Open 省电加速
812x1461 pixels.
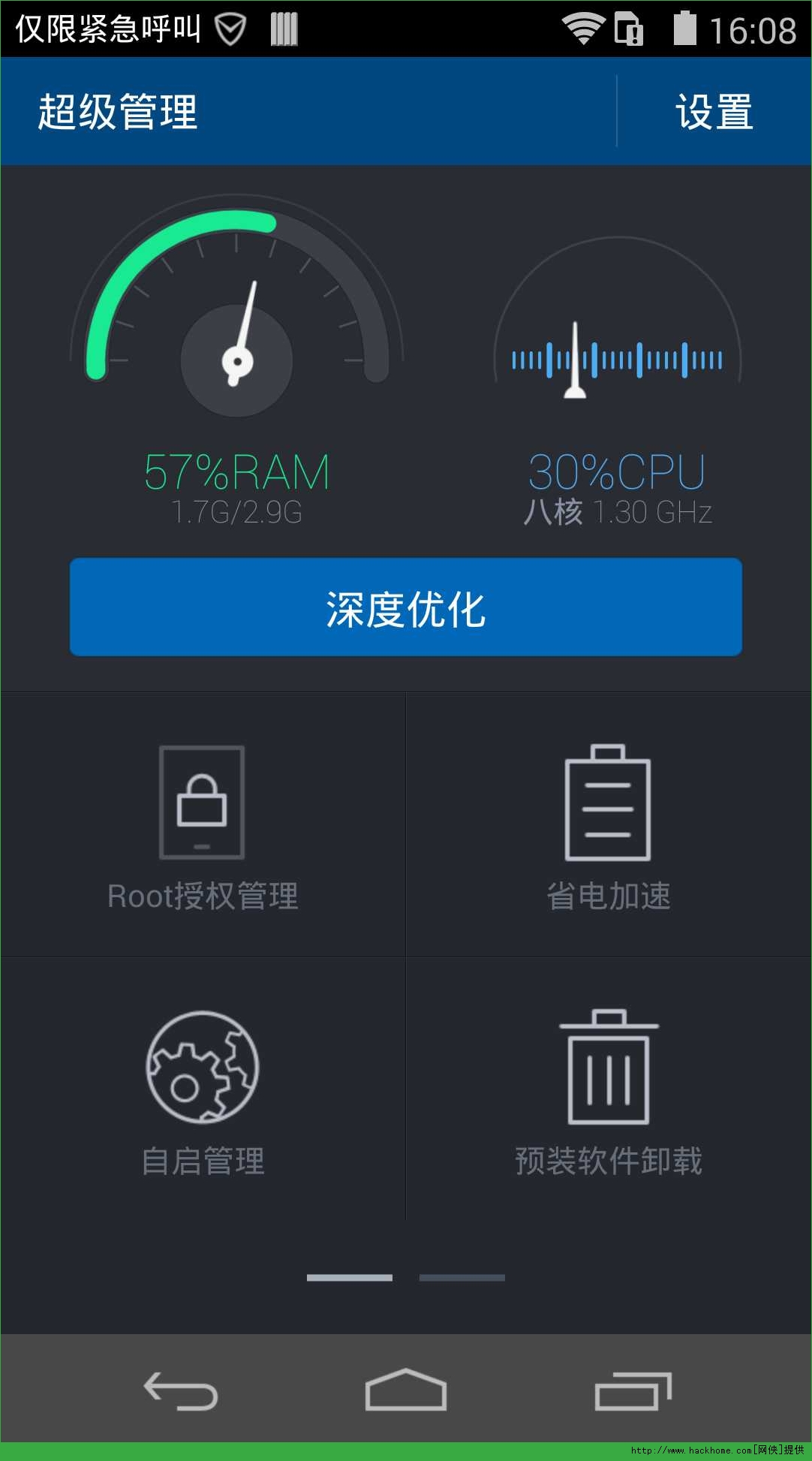608,827
